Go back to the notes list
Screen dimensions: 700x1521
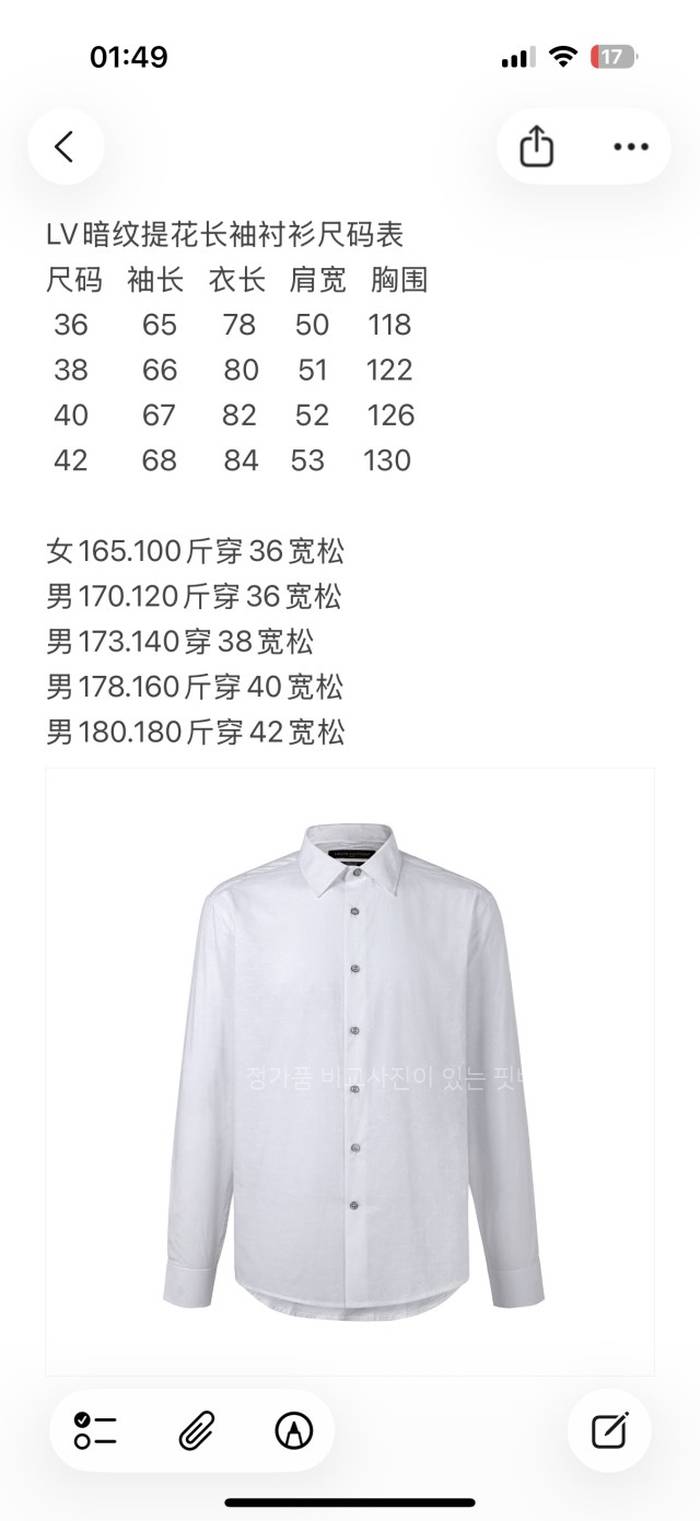pos(65,147)
